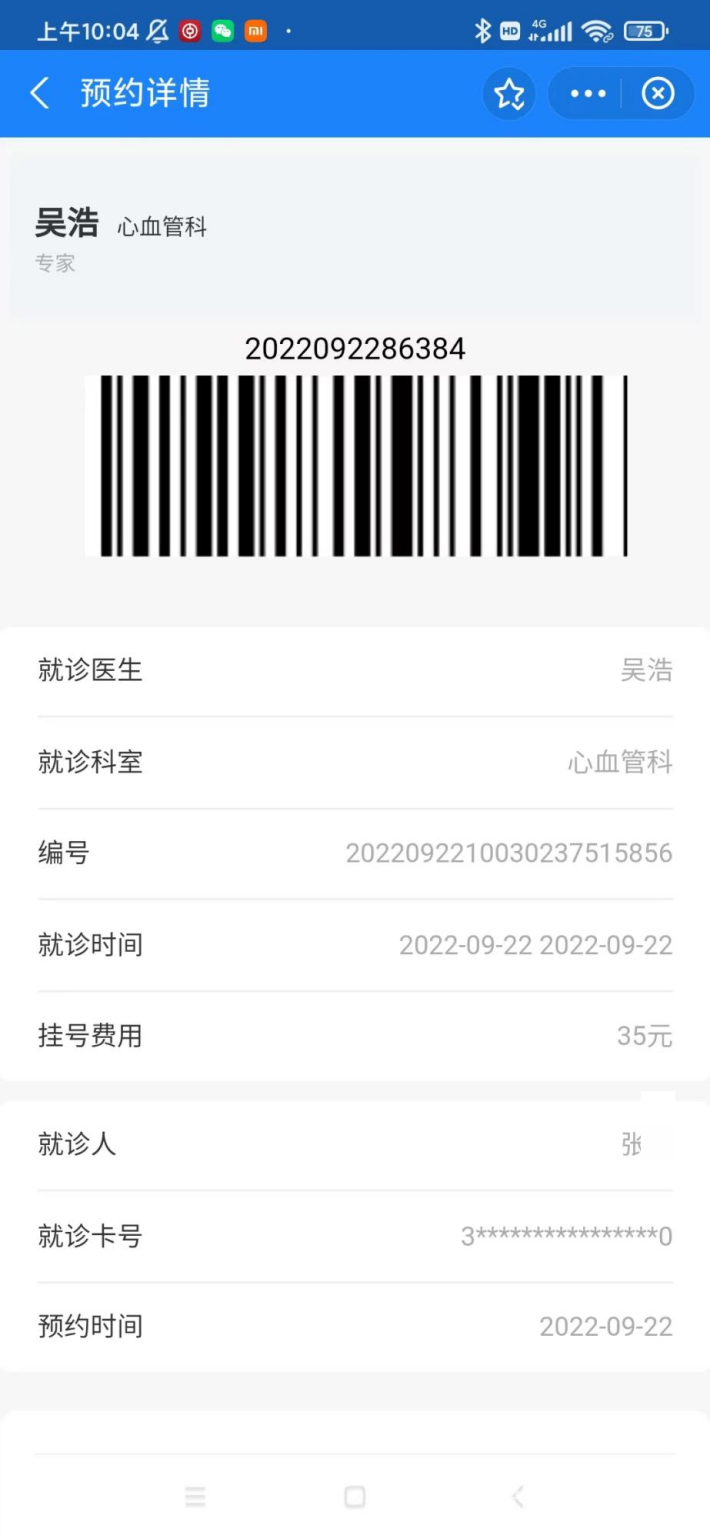Tap the system home button
Screen dimensions: 710x1539
tap(355, 1496)
